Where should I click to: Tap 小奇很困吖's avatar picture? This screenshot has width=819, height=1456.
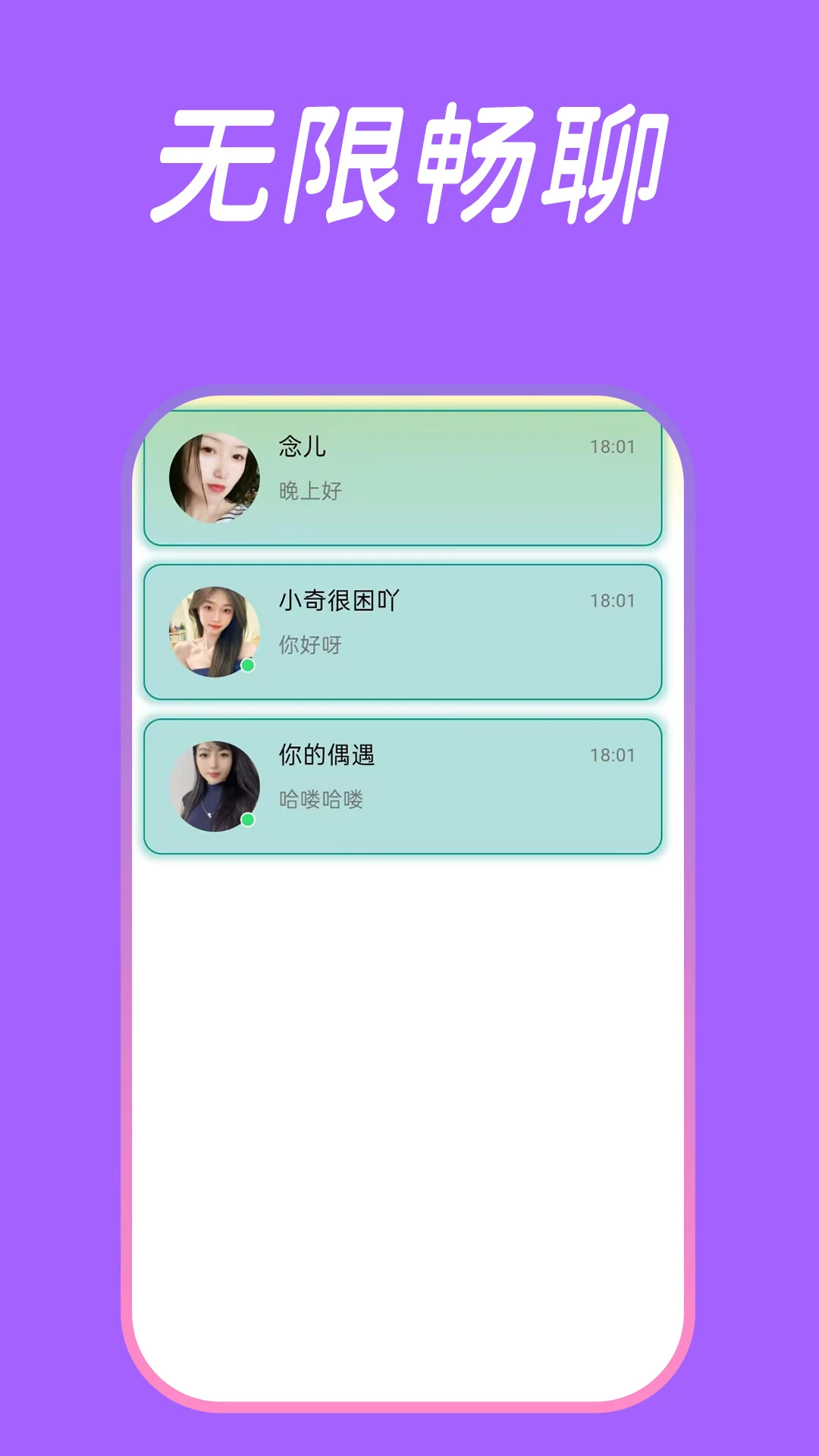click(215, 631)
